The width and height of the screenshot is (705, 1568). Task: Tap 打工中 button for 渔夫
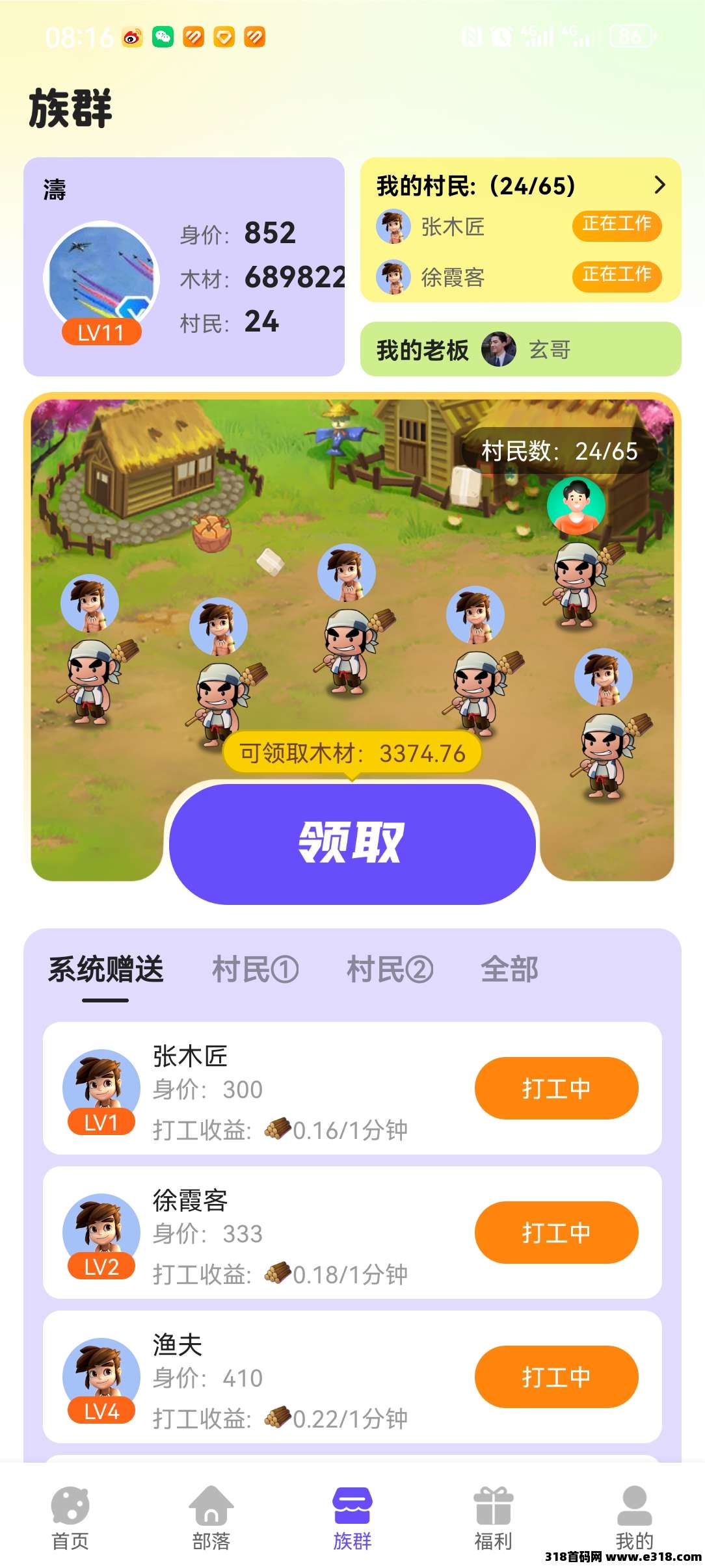coord(556,1377)
